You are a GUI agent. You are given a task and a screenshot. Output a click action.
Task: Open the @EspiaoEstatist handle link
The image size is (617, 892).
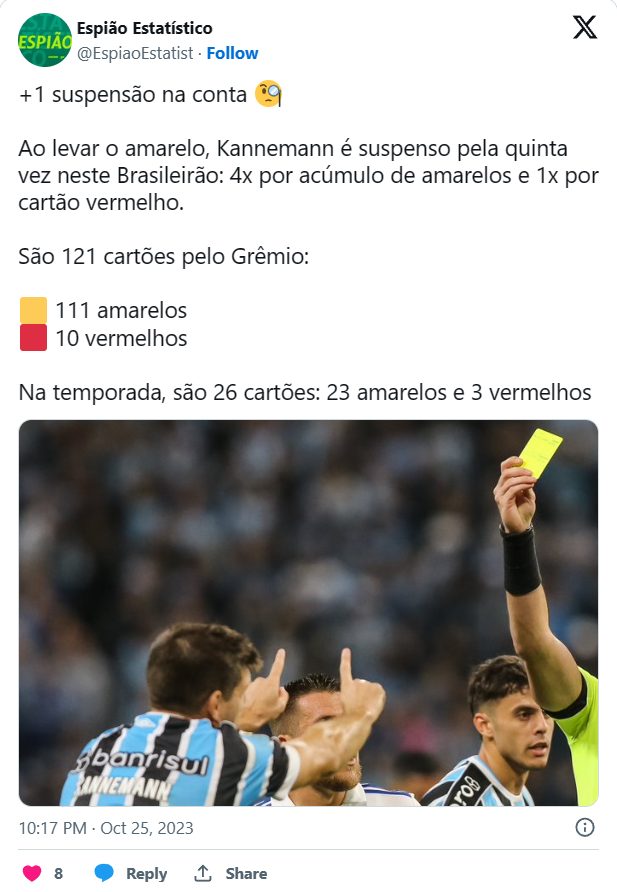135,53
